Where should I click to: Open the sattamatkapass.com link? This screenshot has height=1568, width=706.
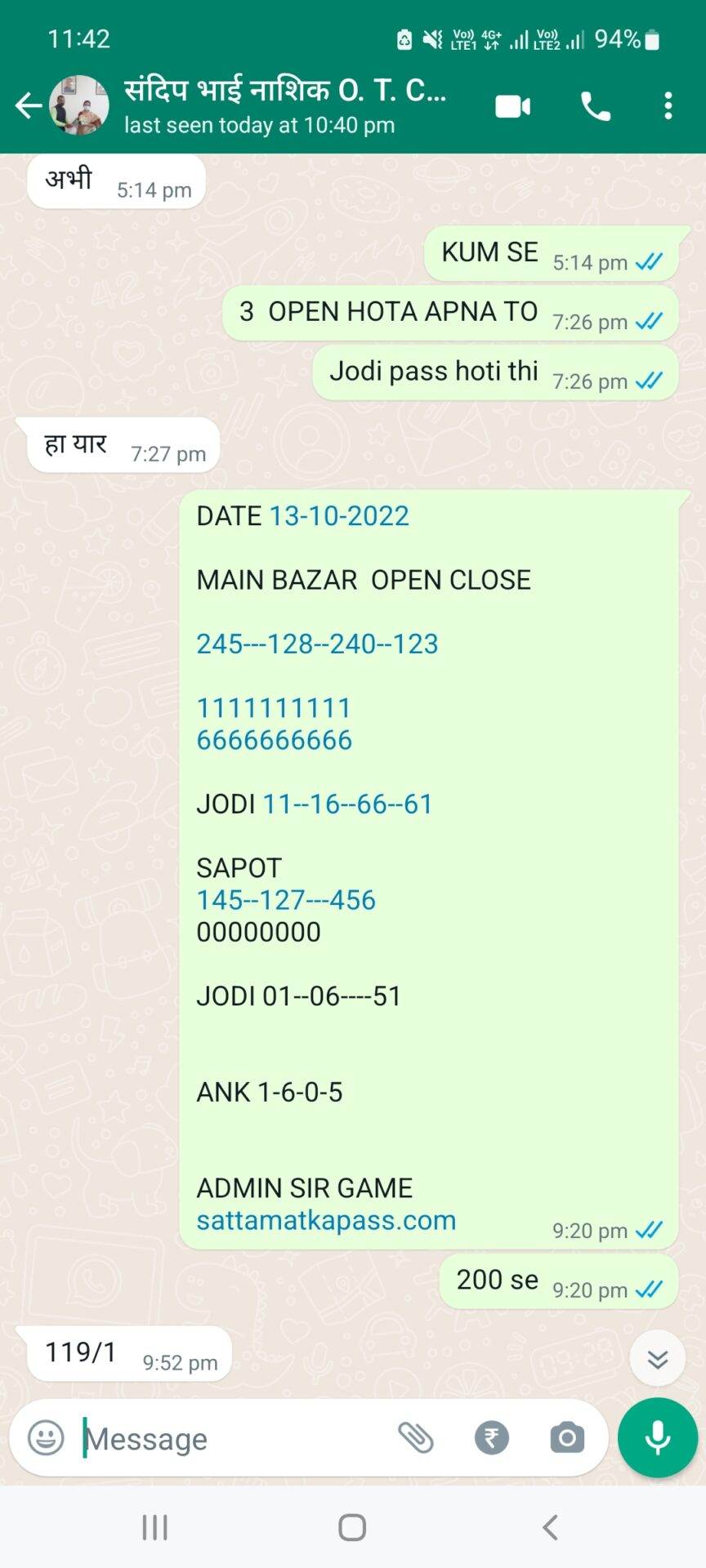(326, 1220)
